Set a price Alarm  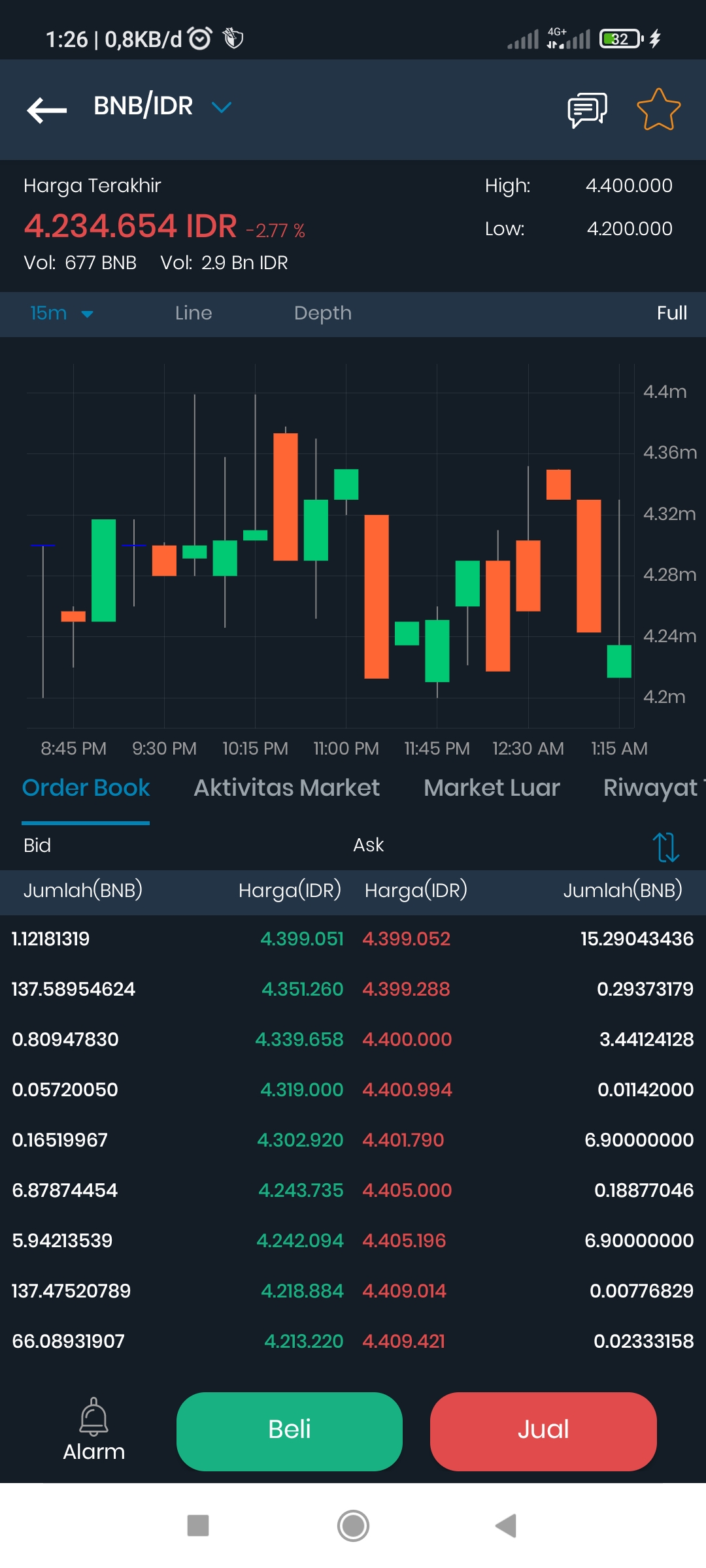tap(93, 1430)
